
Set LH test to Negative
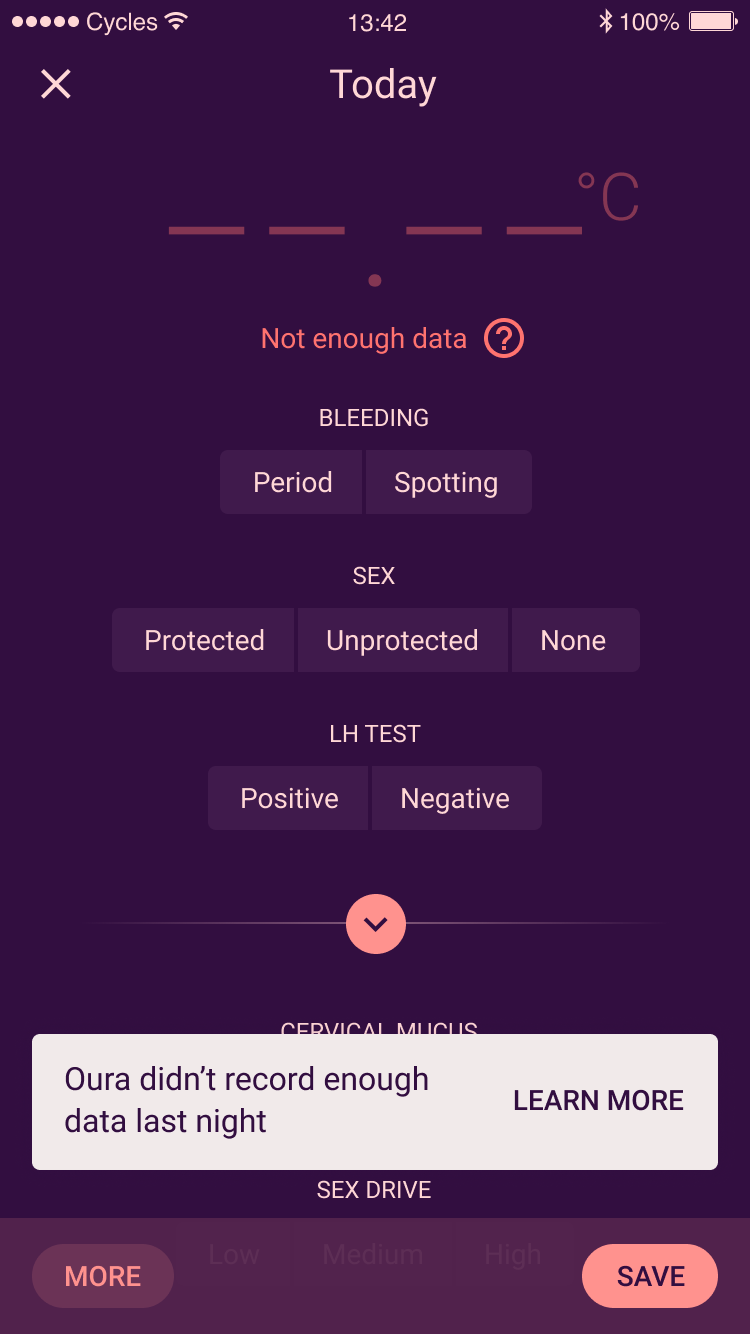pyautogui.click(x=456, y=798)
